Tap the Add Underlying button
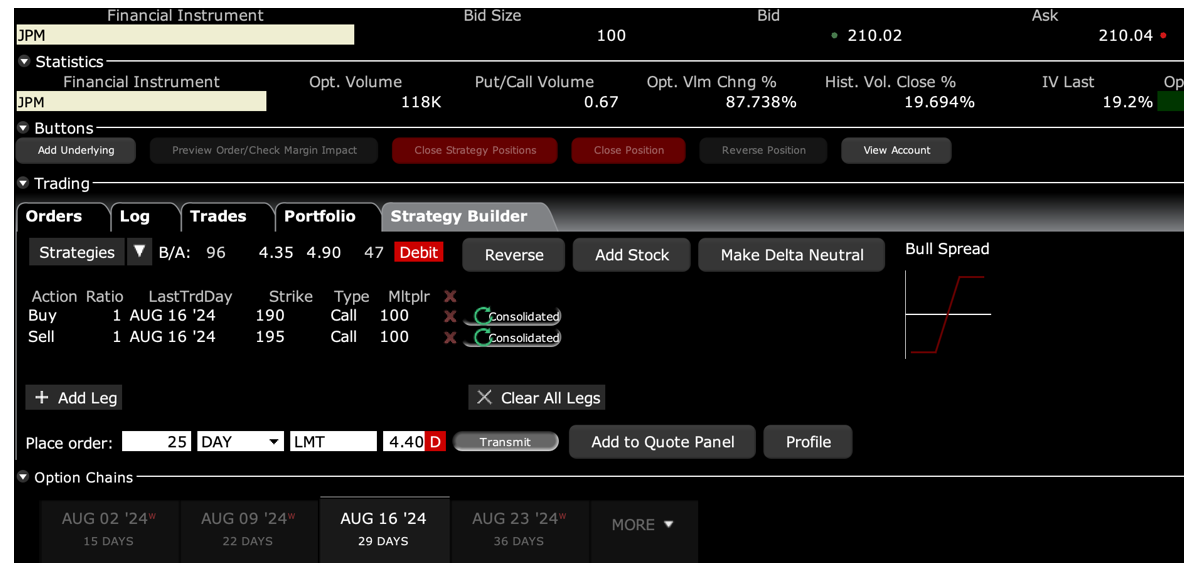The image size is (1190, 568). pos(76,150)
